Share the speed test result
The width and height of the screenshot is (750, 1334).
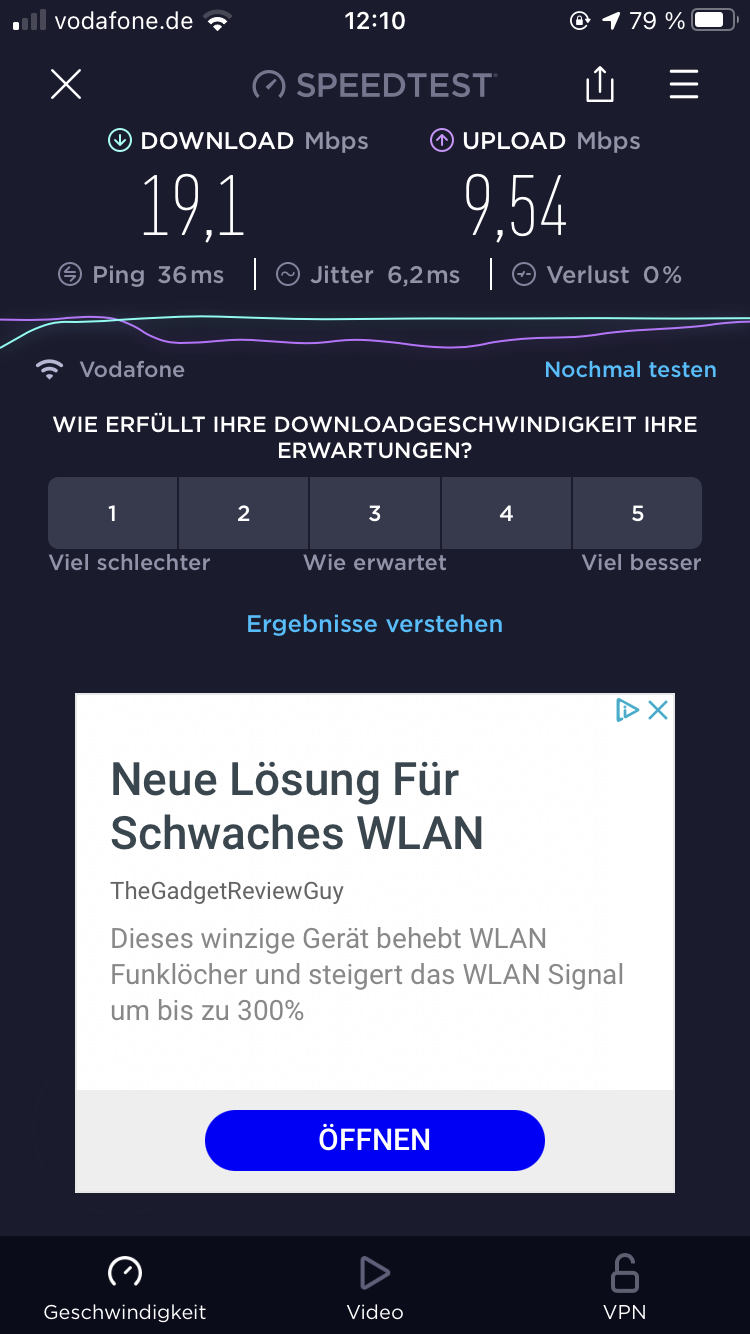(x=599, y=85)
